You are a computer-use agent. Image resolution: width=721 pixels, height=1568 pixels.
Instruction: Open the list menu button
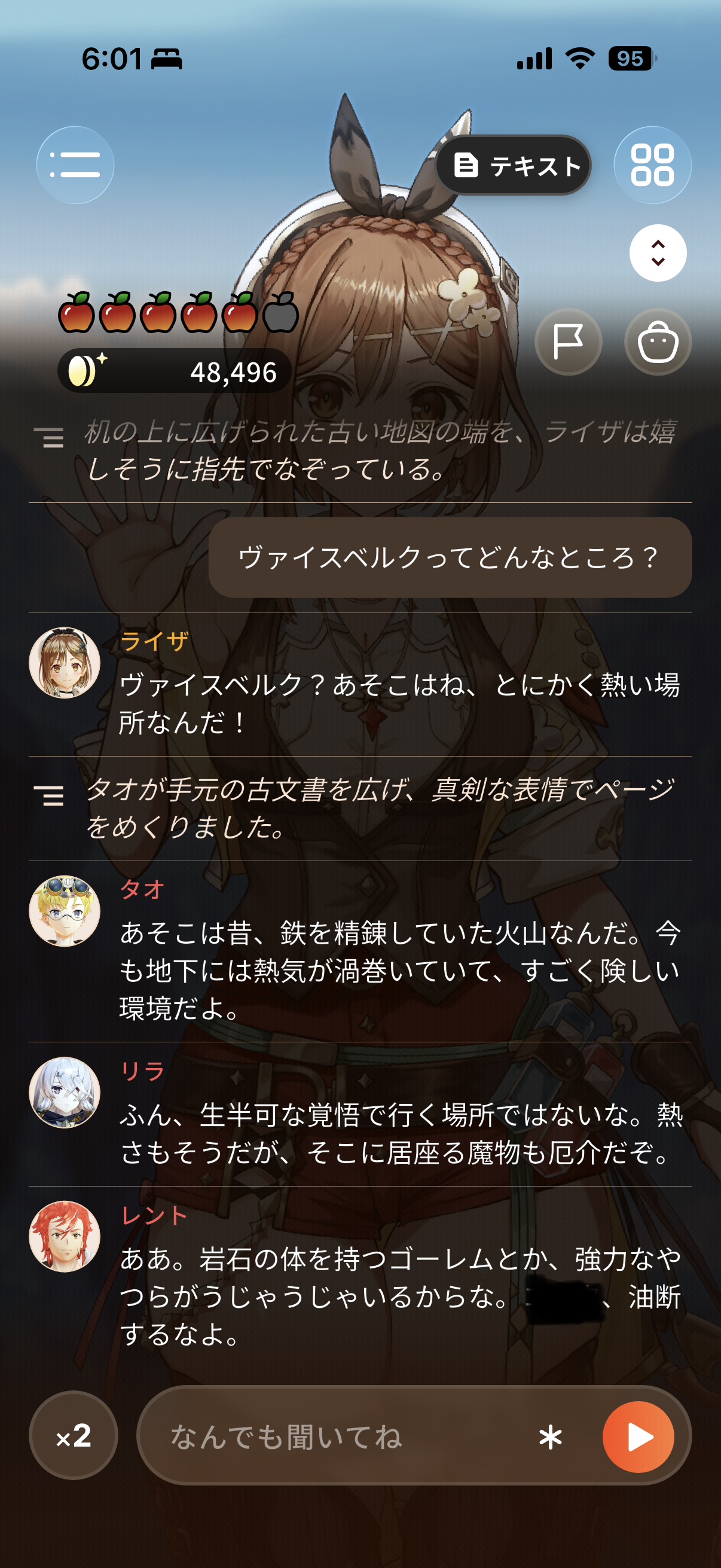75,165
